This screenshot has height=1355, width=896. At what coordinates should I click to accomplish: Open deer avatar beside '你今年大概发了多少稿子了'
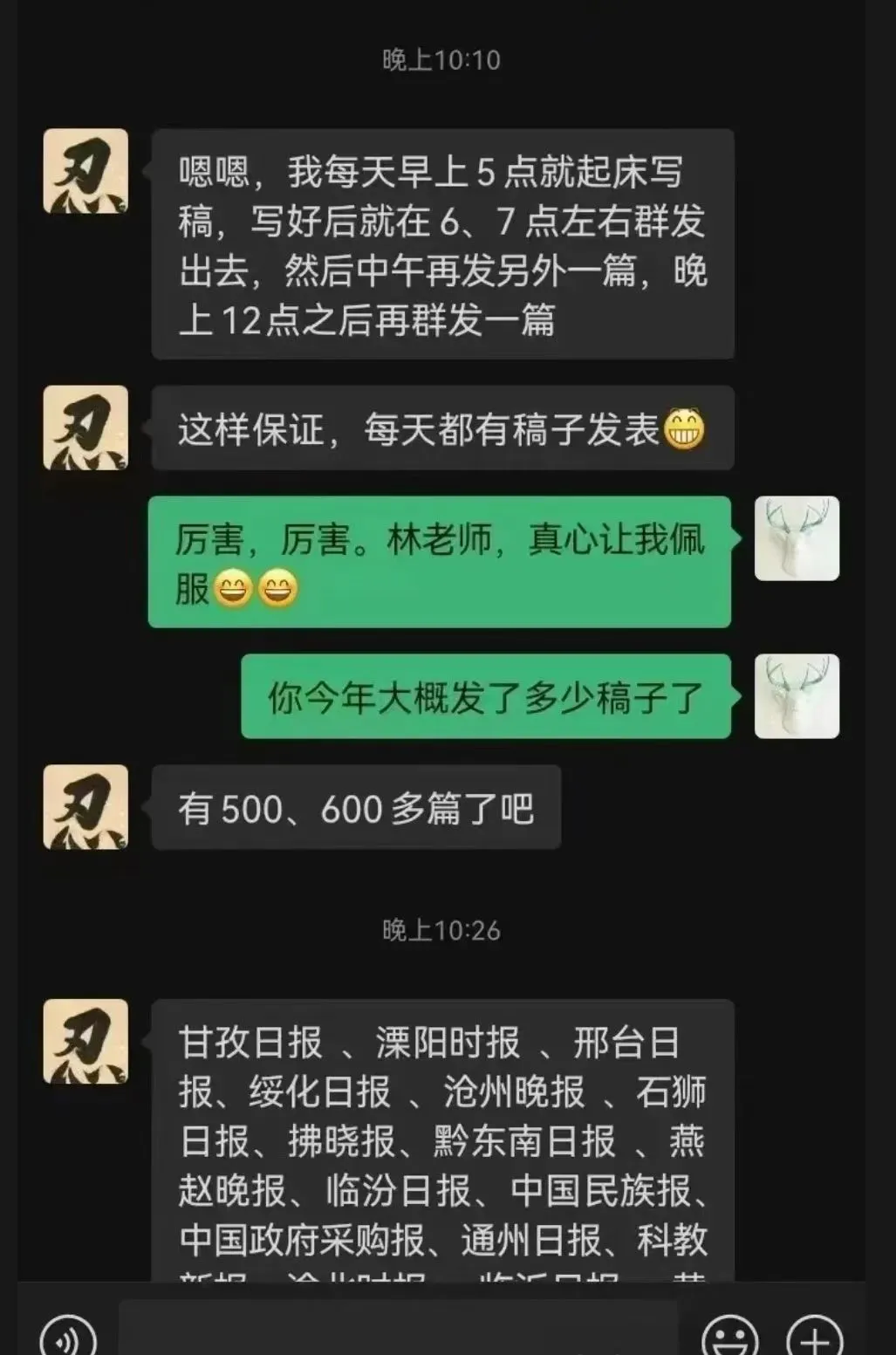coord(796,696)
